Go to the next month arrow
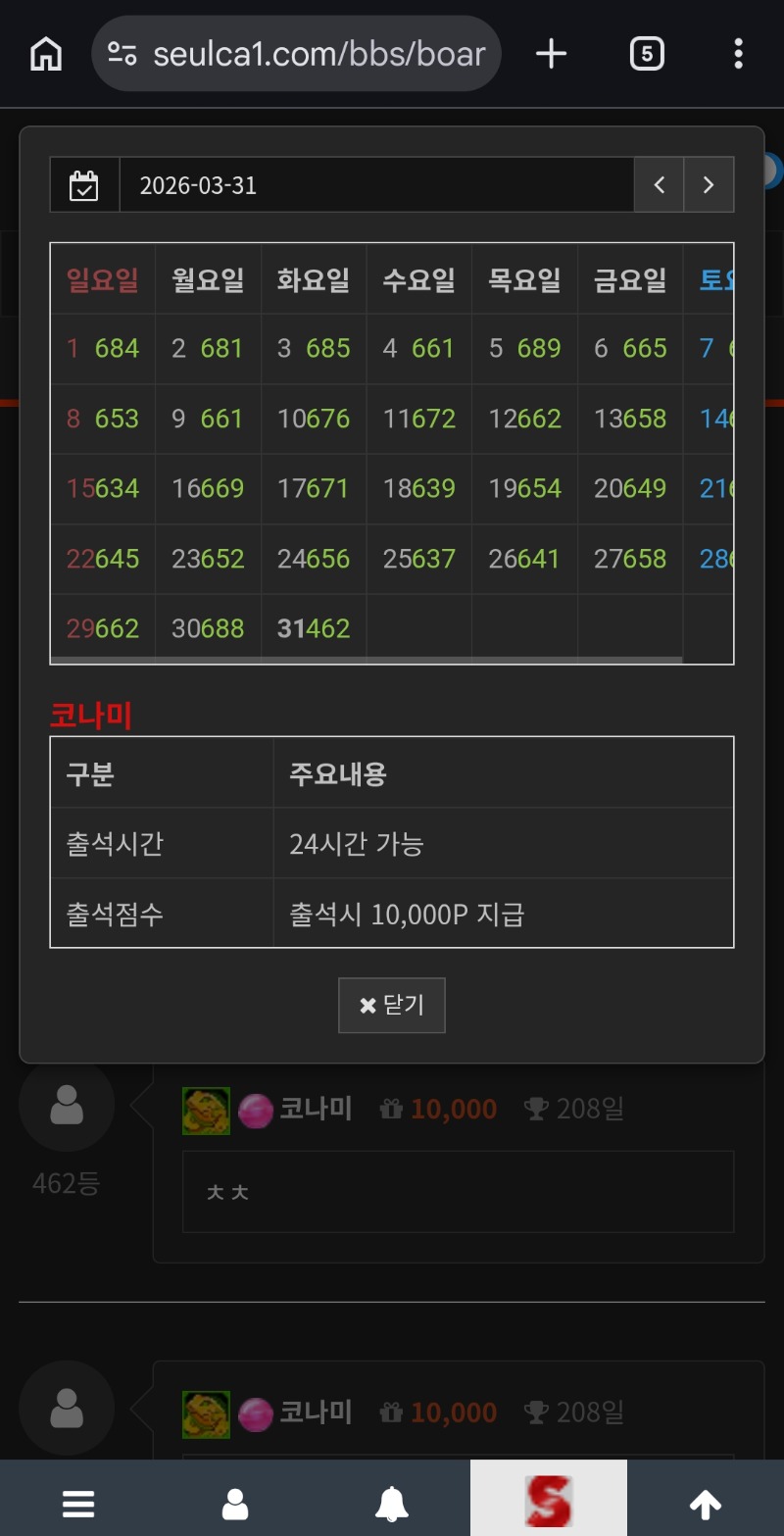 [x=709, y=185]
